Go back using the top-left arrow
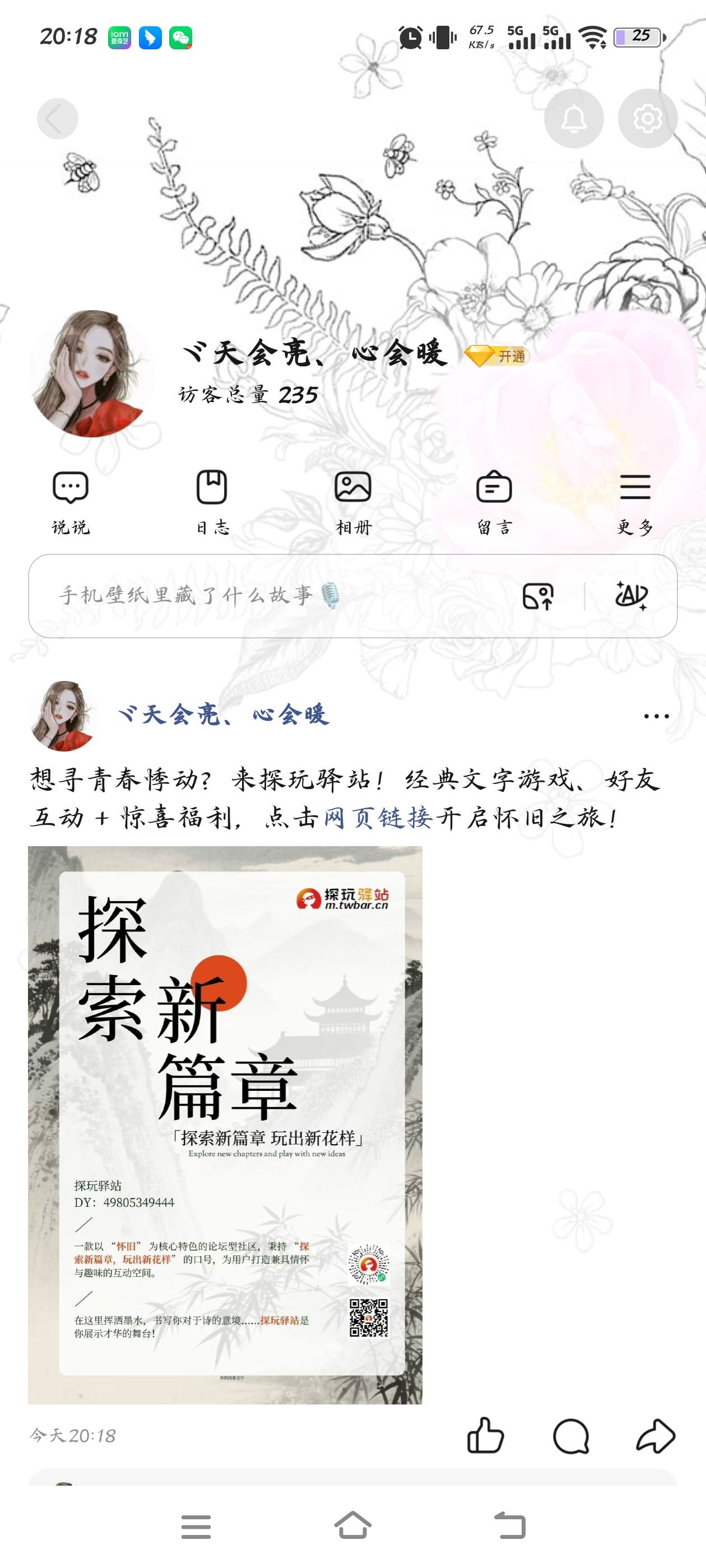 pos(57,119)
